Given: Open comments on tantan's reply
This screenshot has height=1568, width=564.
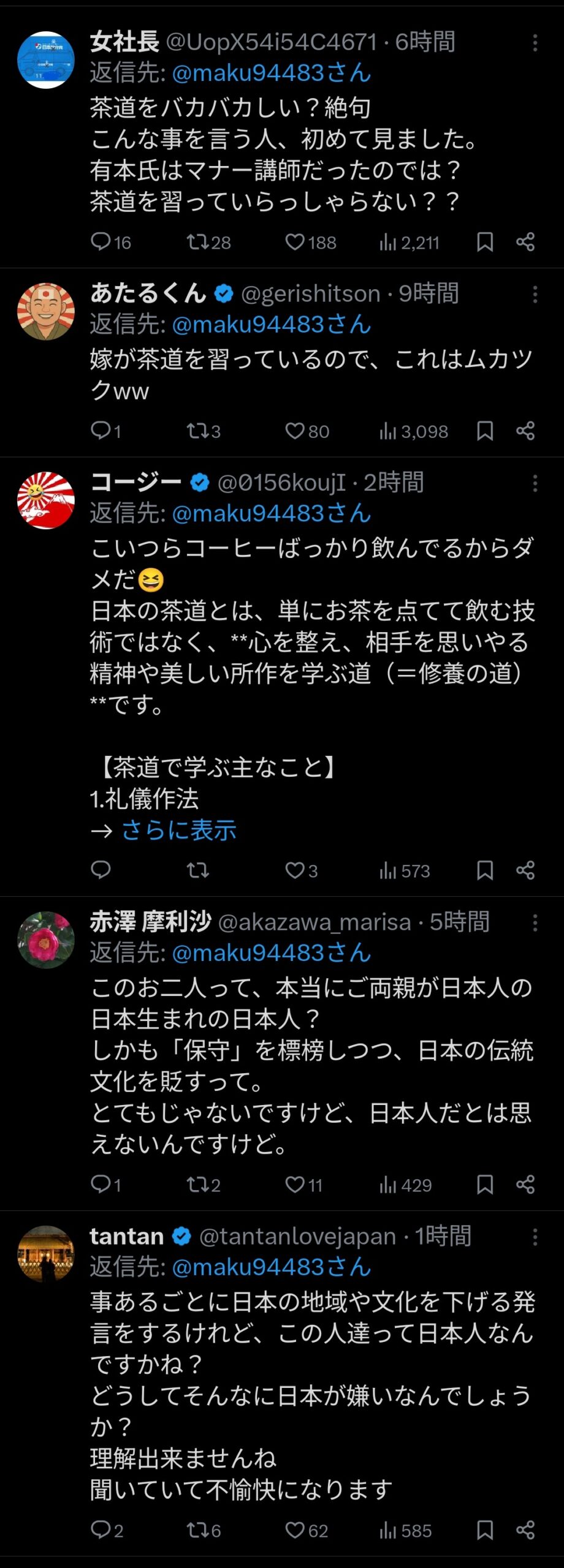Looking at the screenshot, I should [x=101, y=1530].
